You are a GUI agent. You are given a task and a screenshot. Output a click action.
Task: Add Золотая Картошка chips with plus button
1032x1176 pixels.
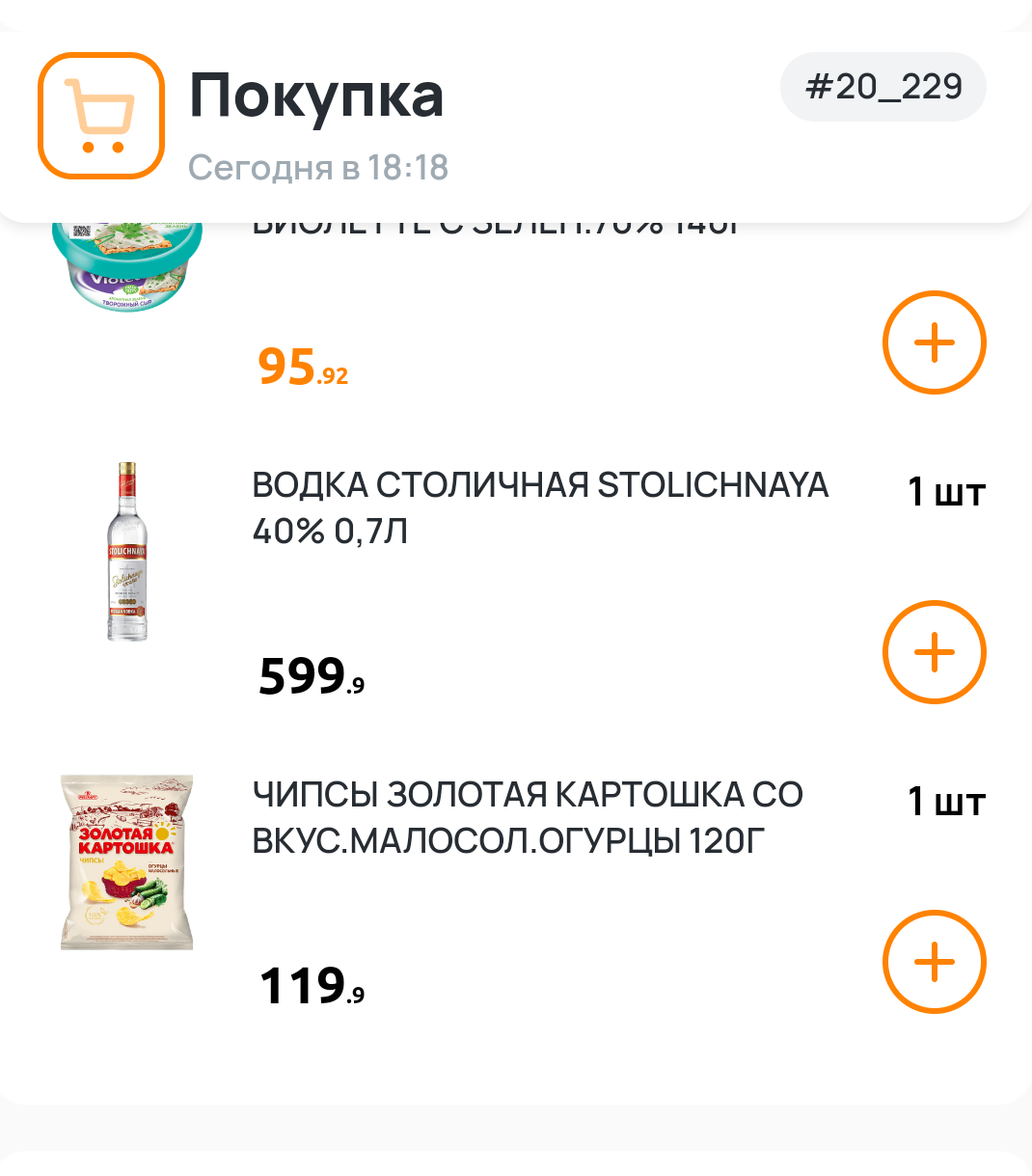tap(934, 962)
